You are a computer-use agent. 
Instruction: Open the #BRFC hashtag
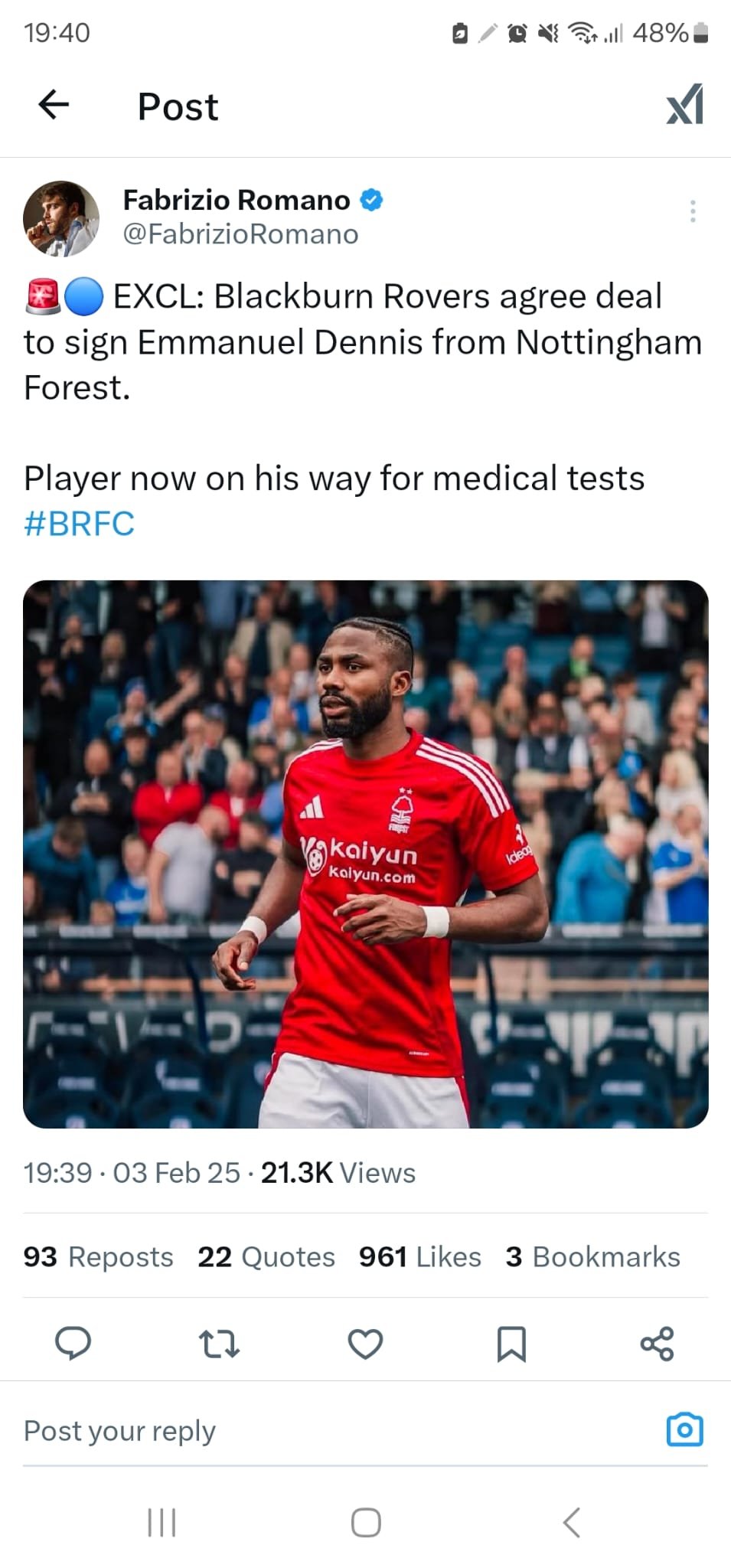[x=79, y=524]
